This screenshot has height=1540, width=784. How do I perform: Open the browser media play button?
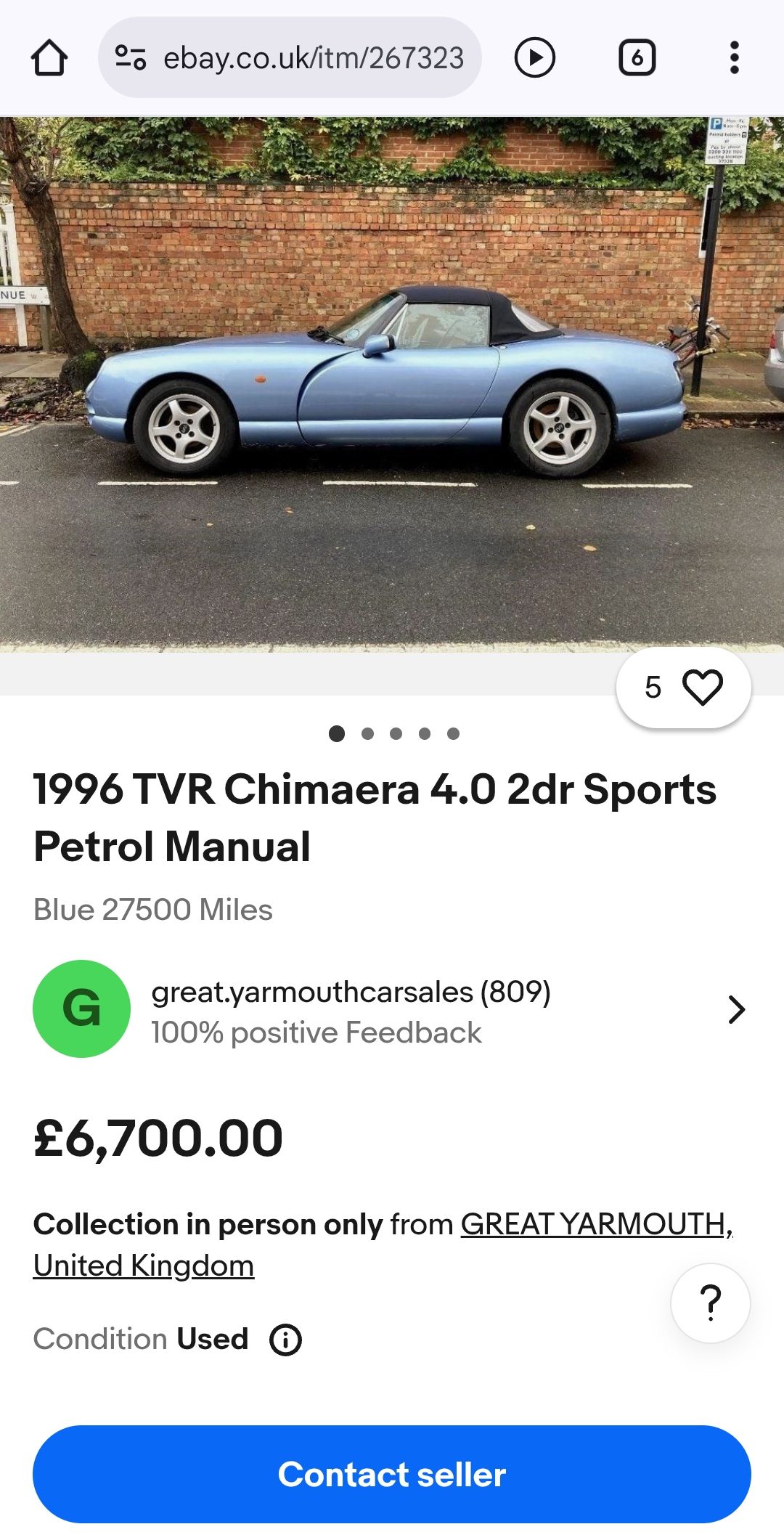535,58
